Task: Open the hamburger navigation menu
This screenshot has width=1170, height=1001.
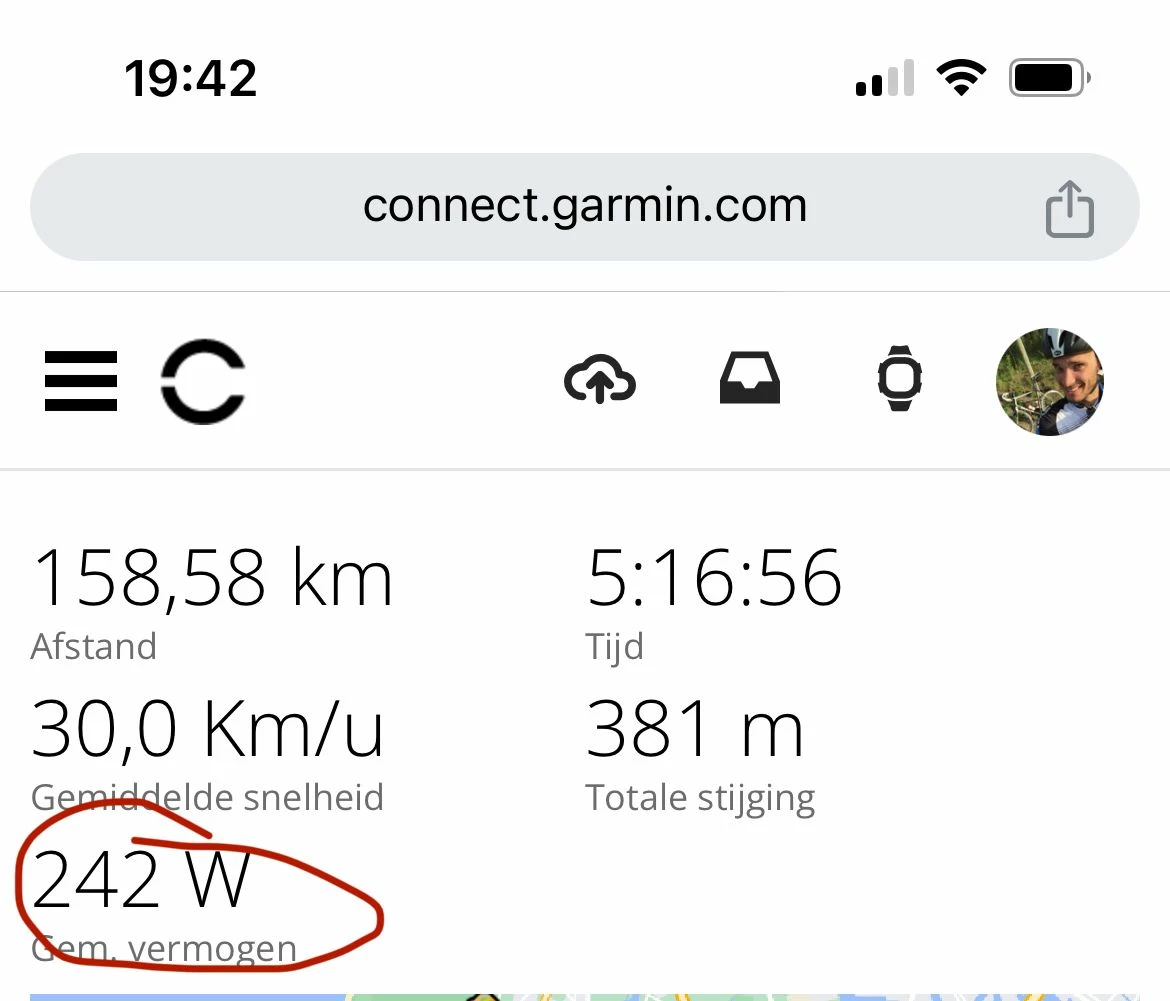Action: pos(81,381)
